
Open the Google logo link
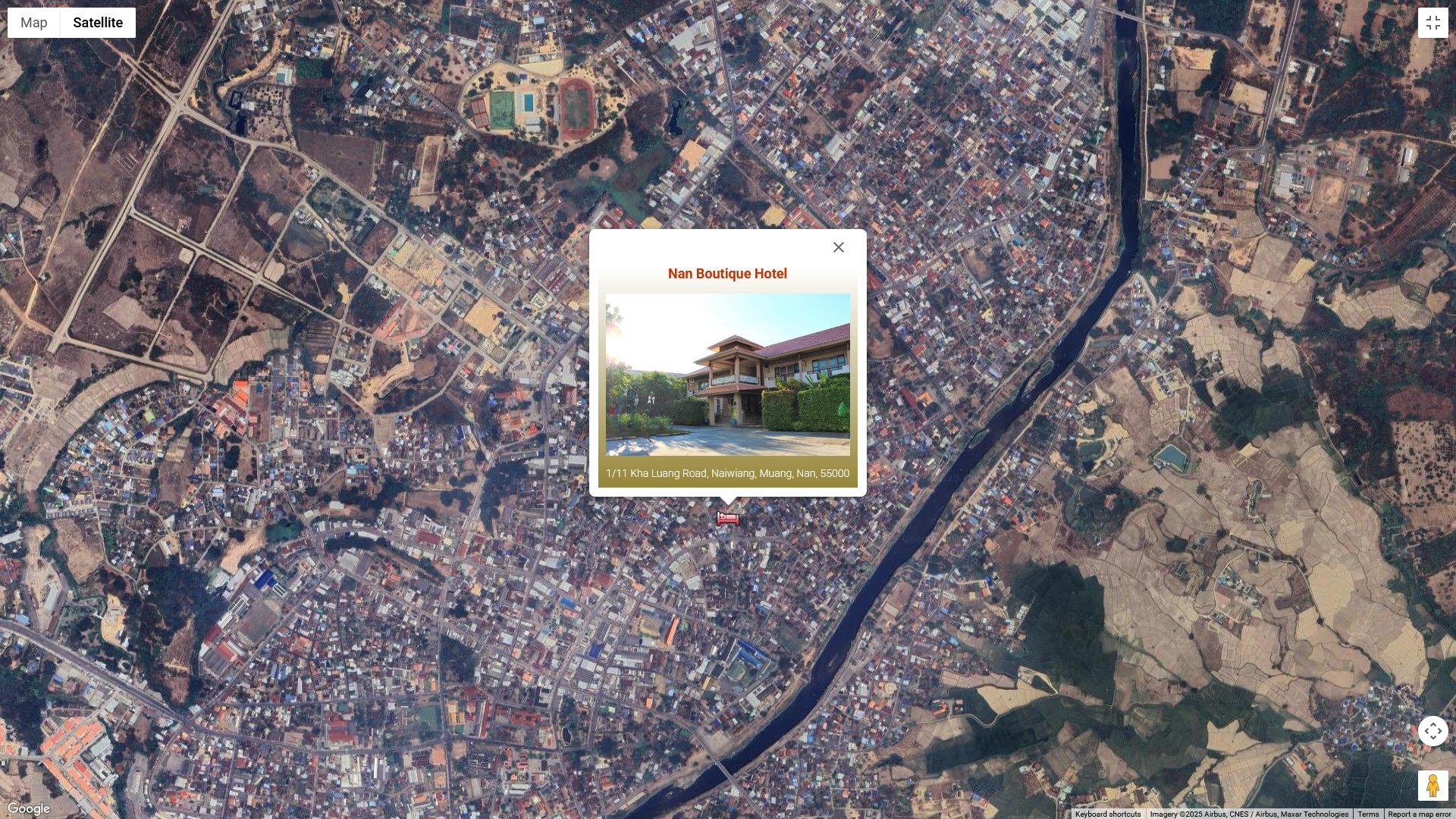point(29,808)
